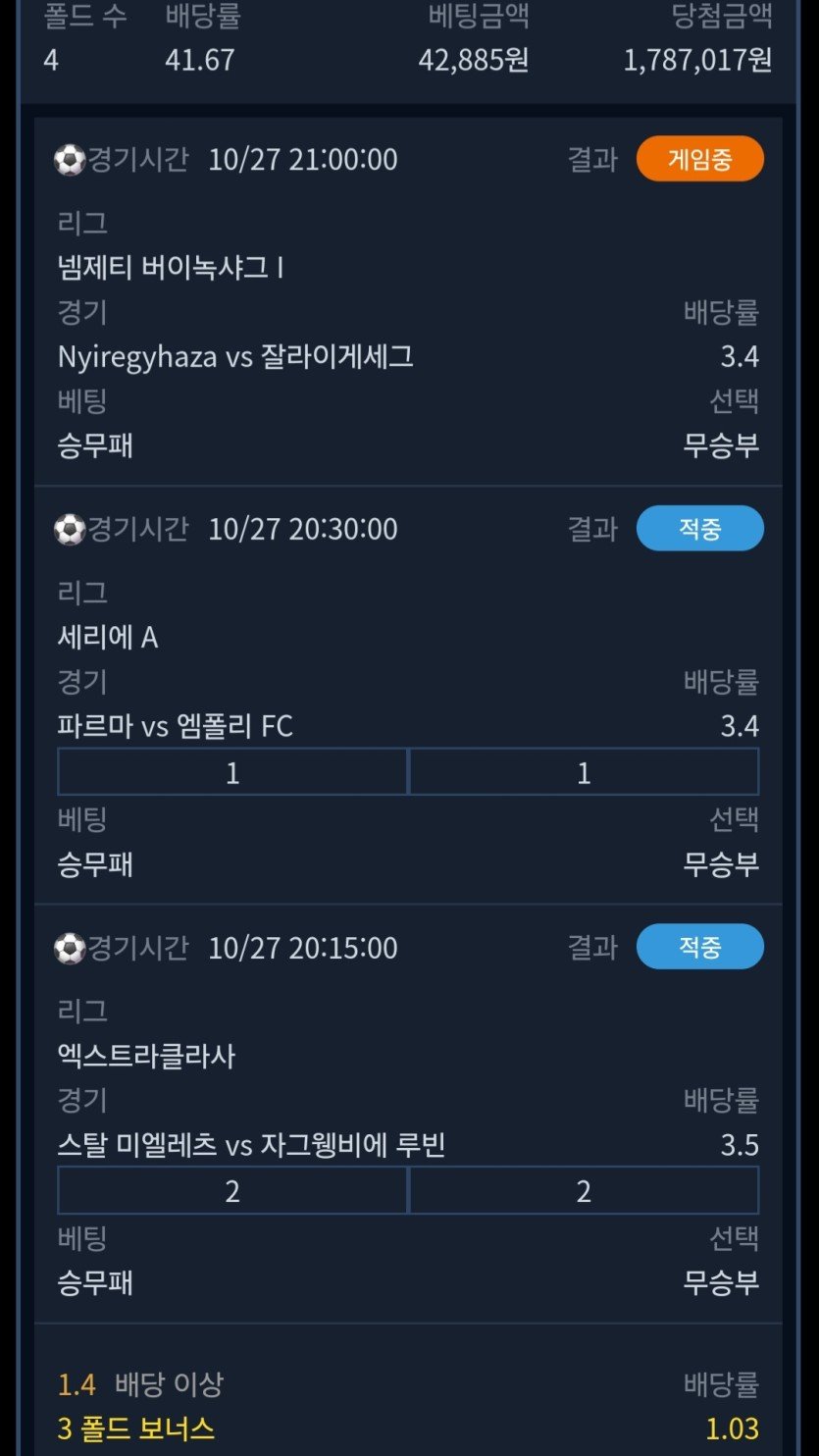Open the 스탈 미엘레츠 vs 자그웽비에 루빈 match entry

click(x=252, y=1145)
